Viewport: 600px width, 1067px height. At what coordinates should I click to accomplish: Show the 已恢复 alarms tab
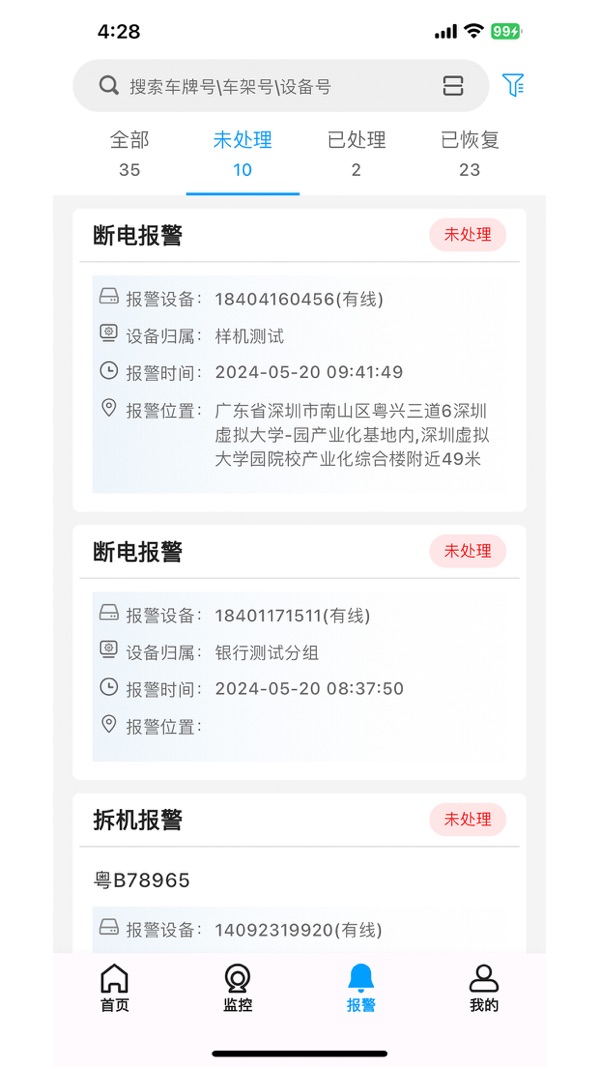coord(469,153)
